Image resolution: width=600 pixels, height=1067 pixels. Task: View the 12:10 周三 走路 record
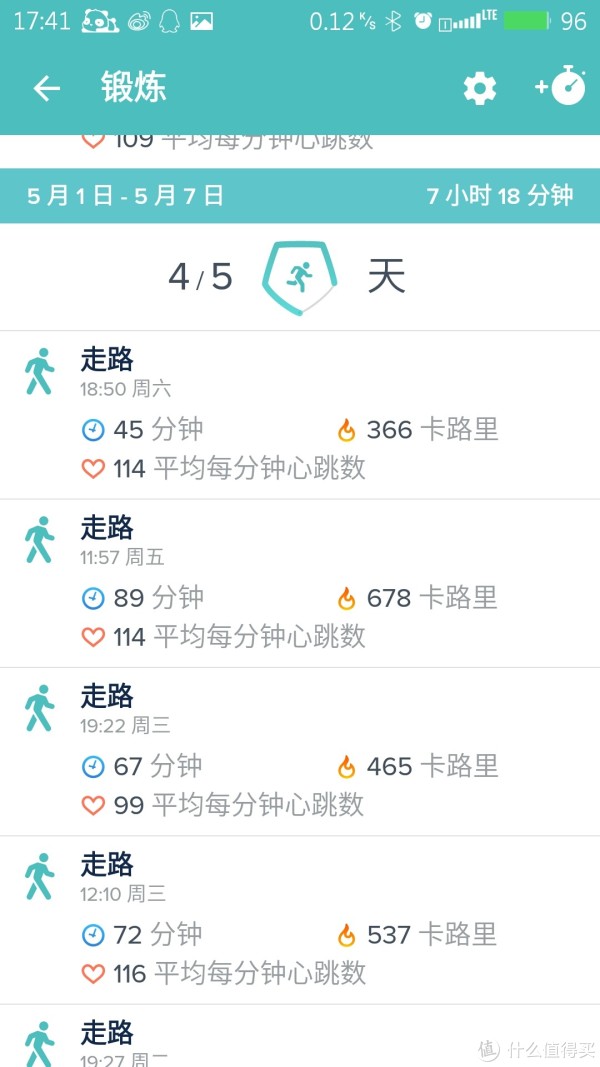click(300, 920)
